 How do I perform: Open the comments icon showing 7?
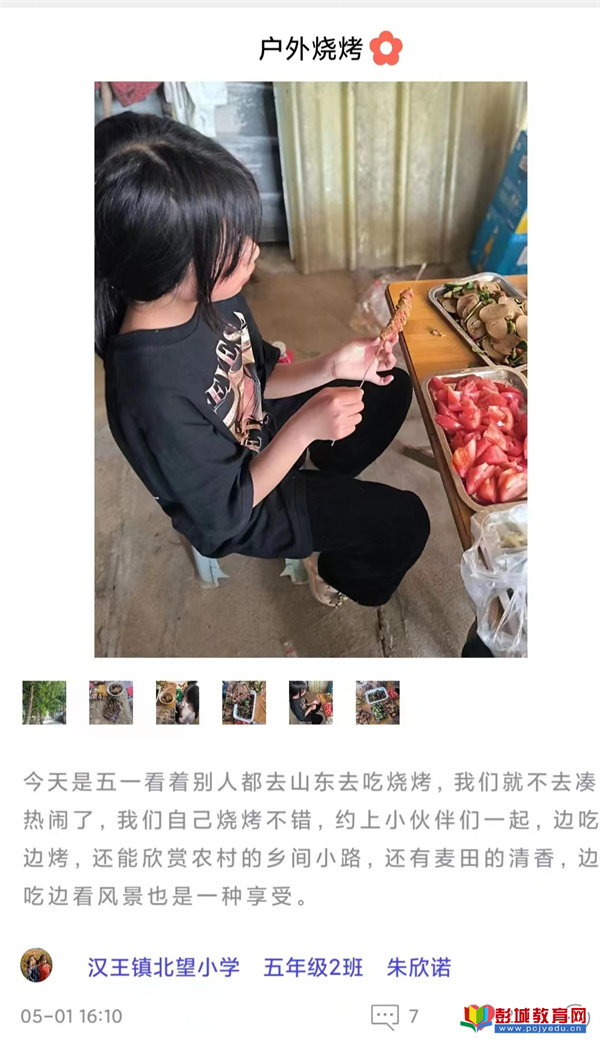[385, 1017]
